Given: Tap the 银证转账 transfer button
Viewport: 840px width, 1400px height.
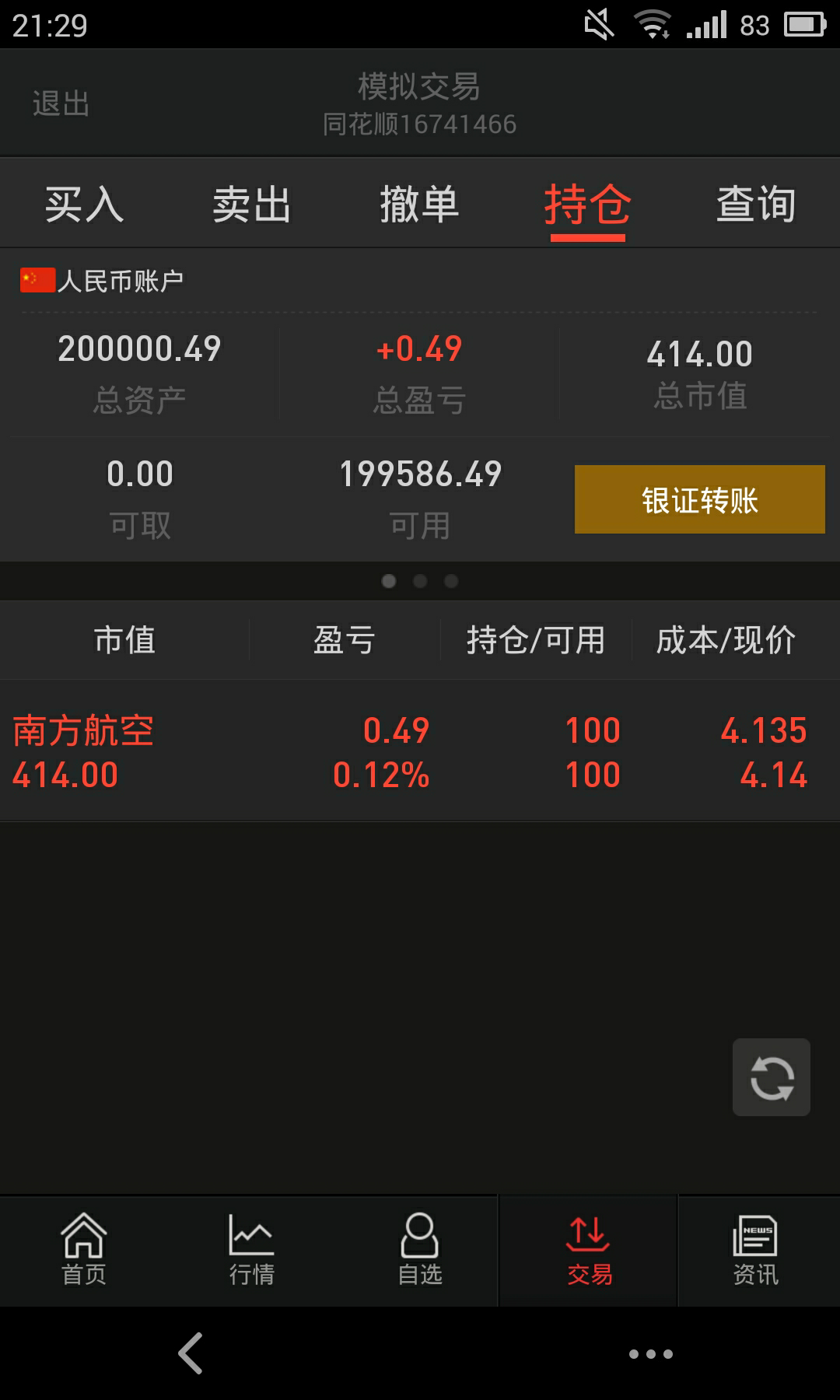Looking at the screenshot, I should click(698, 499).
